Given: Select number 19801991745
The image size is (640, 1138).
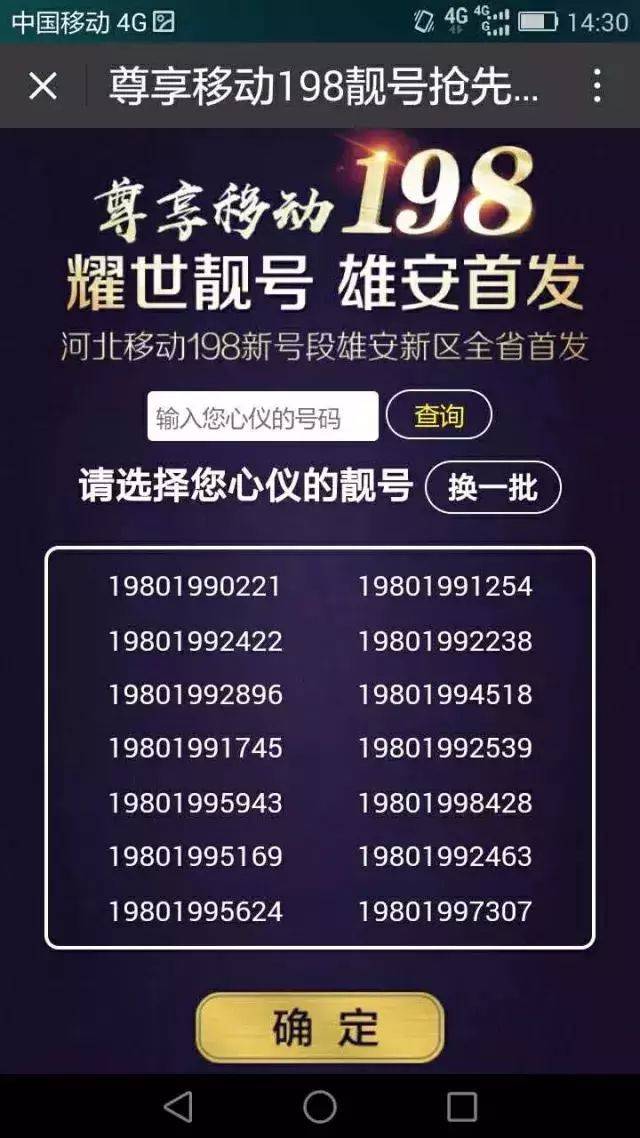Looking at the screenshot, I should click(x=195, y=748).
